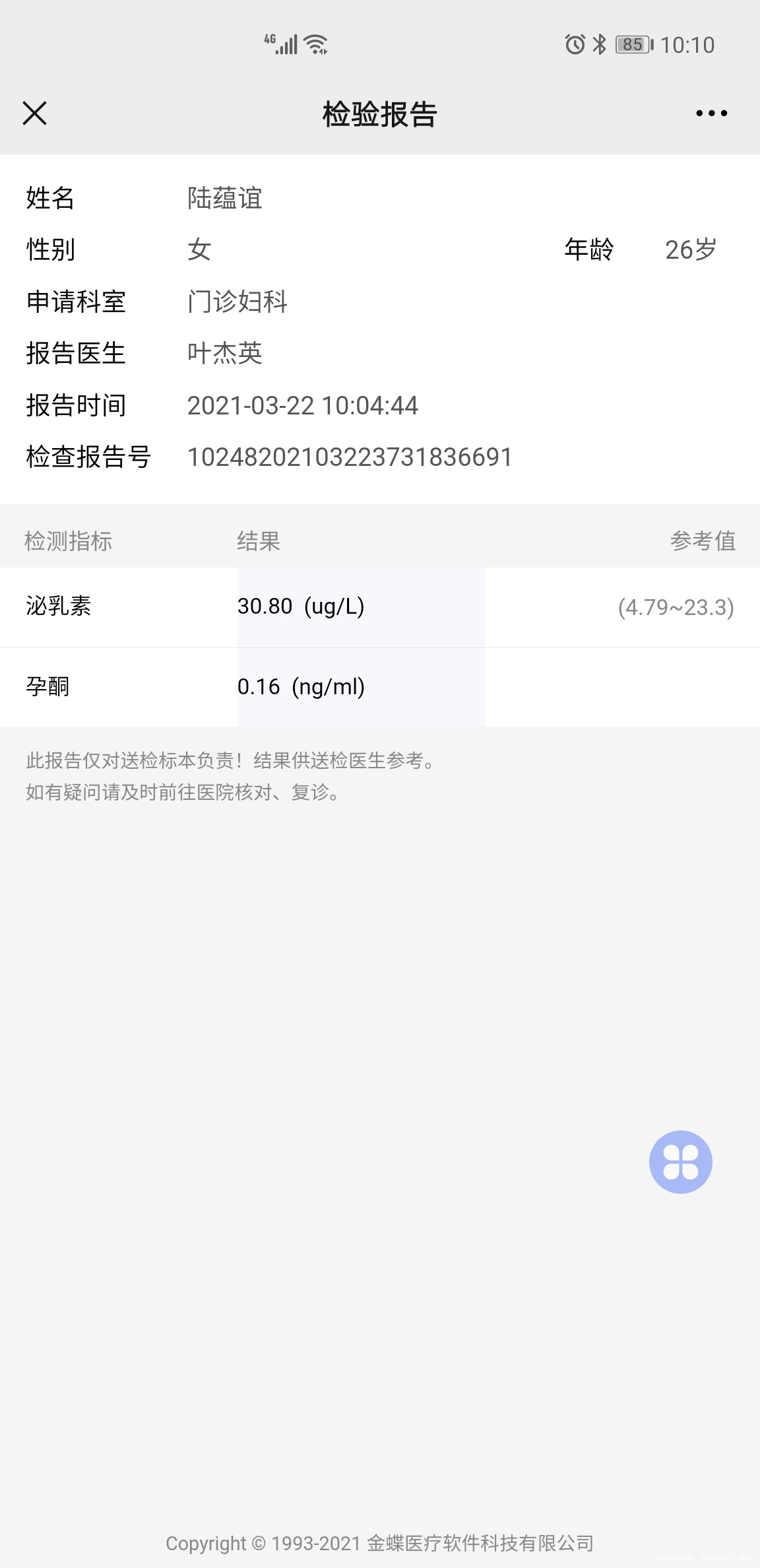The width and height of the screenshot is (760, 1568).
Task: Select the reference range (4.79~23.3)
Action: coord(675,607)
